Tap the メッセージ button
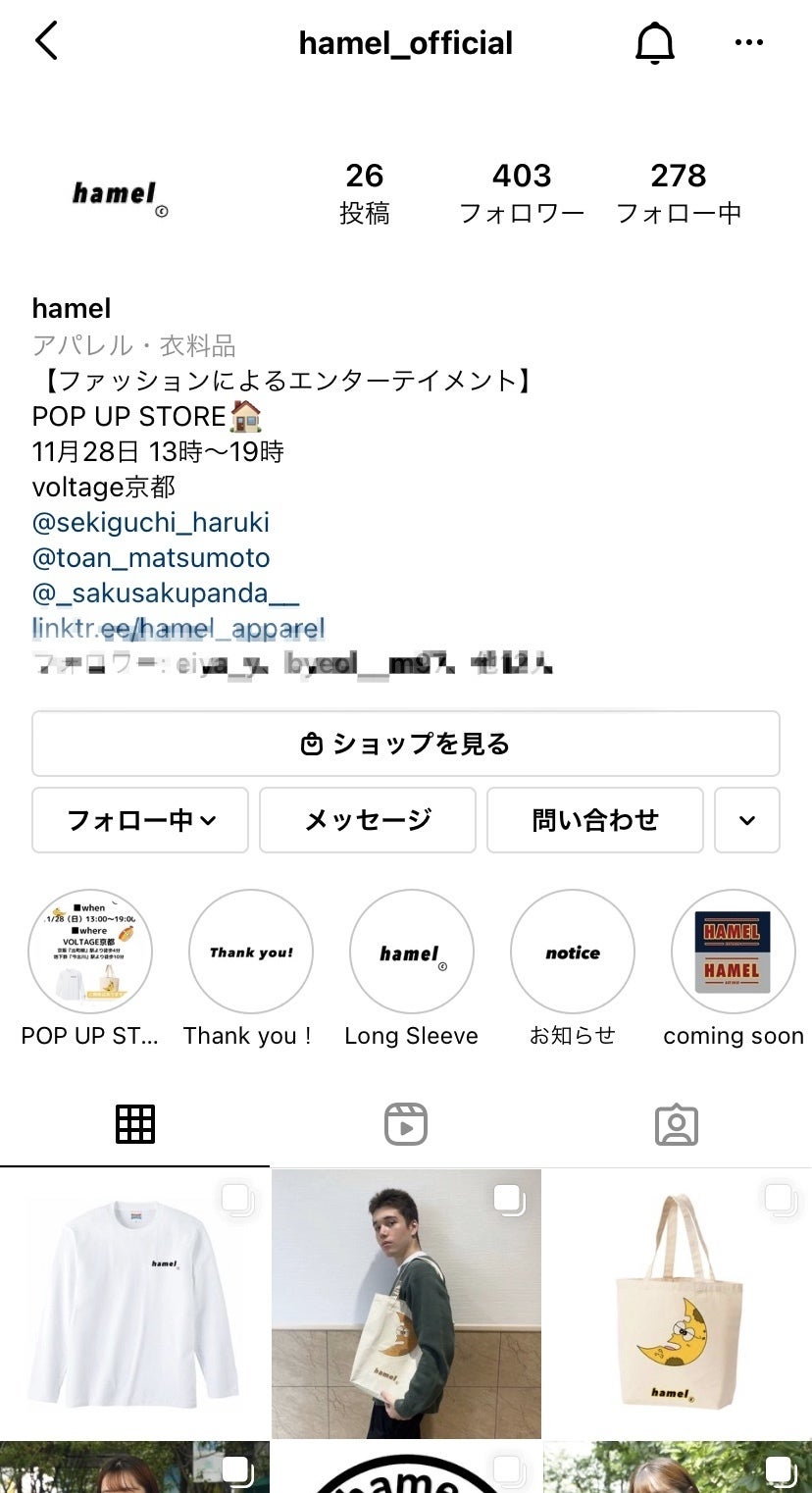 [x=367, y=820]
